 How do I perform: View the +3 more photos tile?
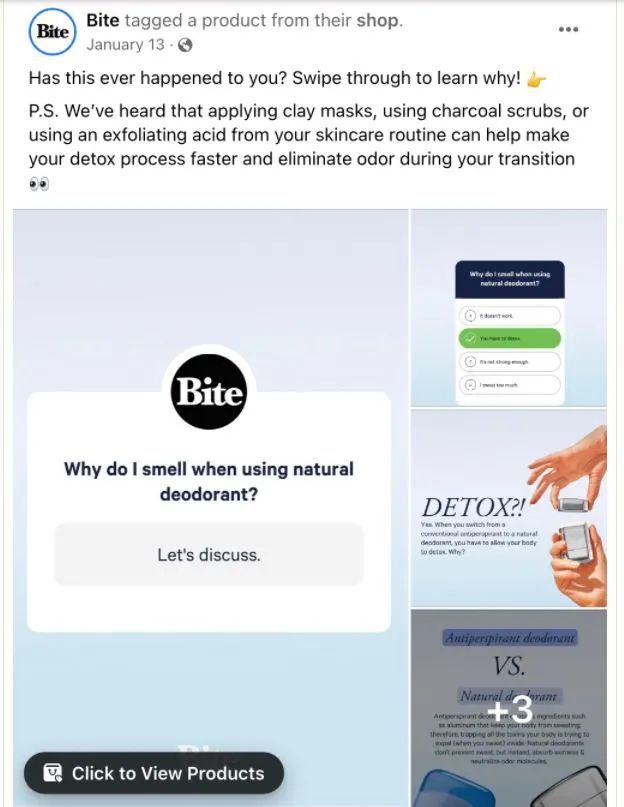tap(509, 708)
